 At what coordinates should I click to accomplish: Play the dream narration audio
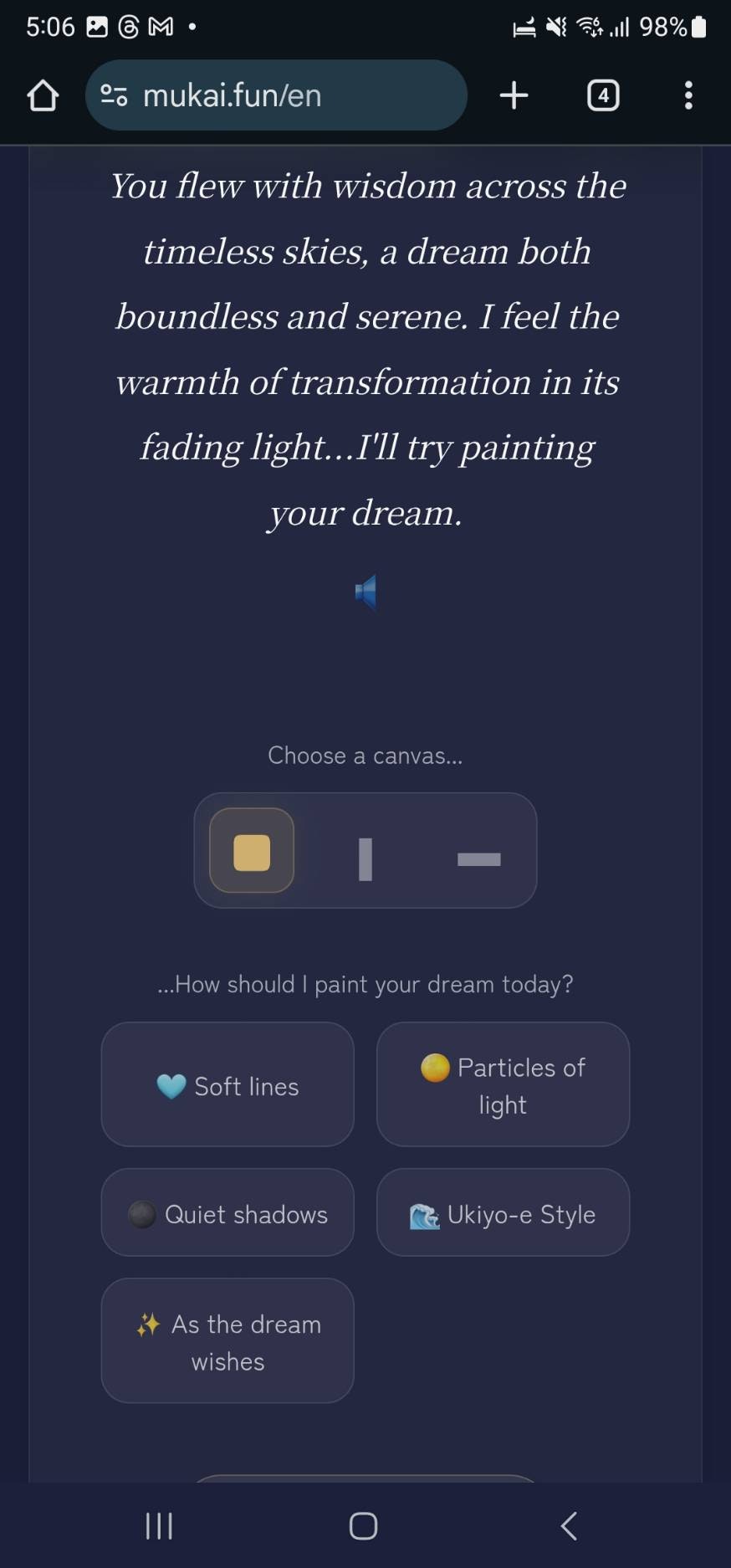click(365, 592)
